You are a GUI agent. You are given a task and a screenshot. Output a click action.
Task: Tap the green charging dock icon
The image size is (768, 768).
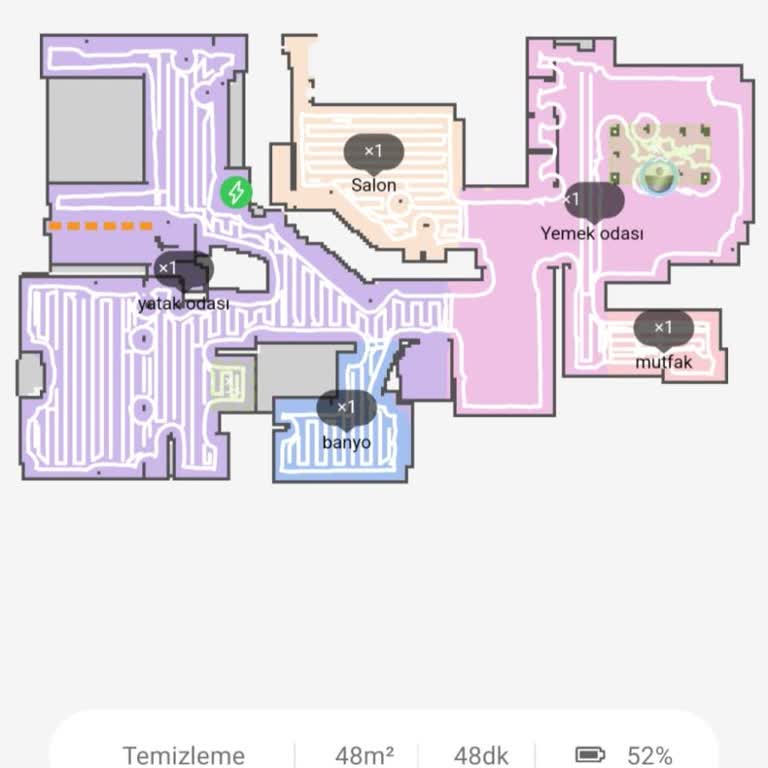[x=236, y=192]
